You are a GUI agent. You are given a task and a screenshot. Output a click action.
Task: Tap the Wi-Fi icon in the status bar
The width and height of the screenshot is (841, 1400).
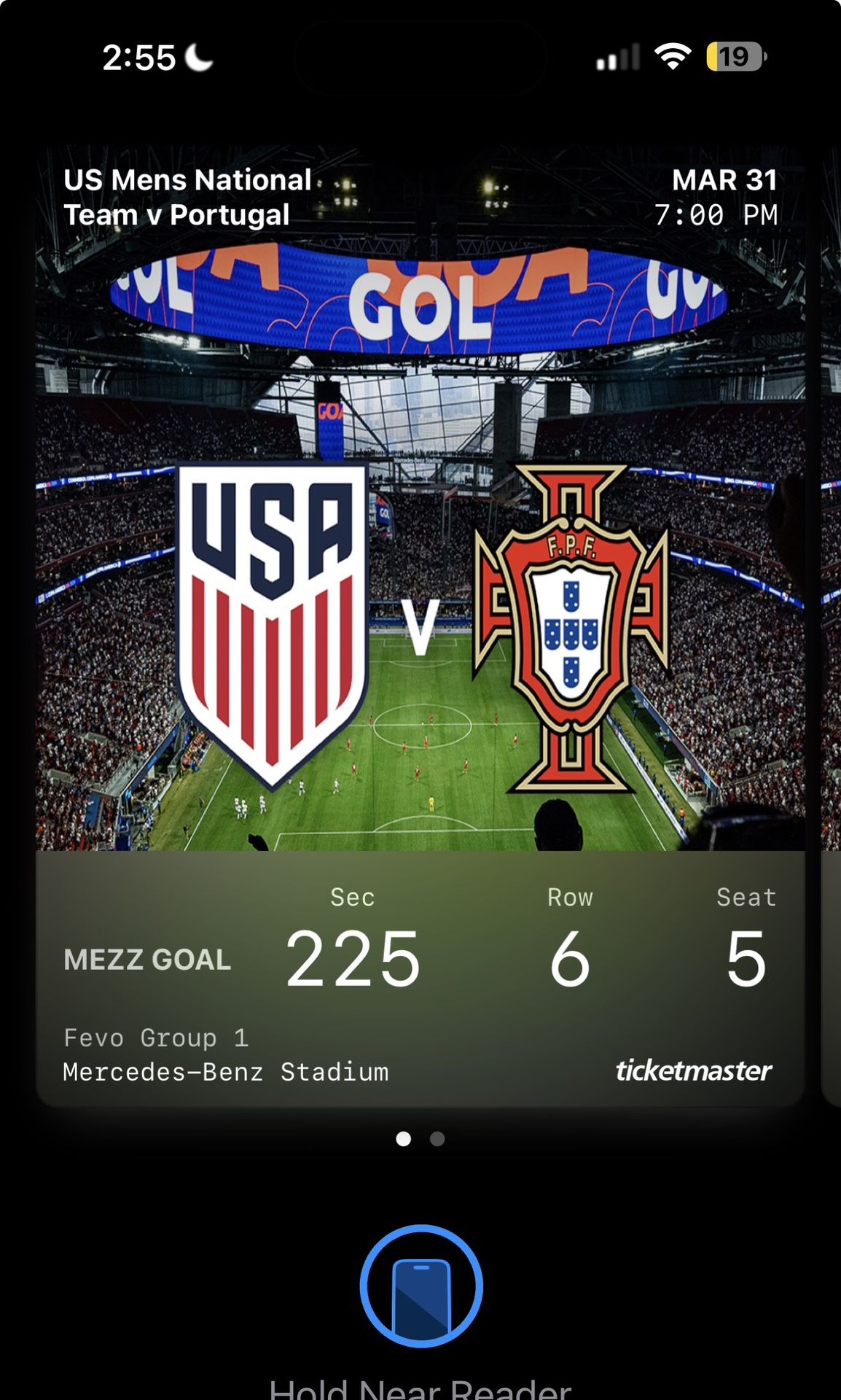[x=672, y=57]
